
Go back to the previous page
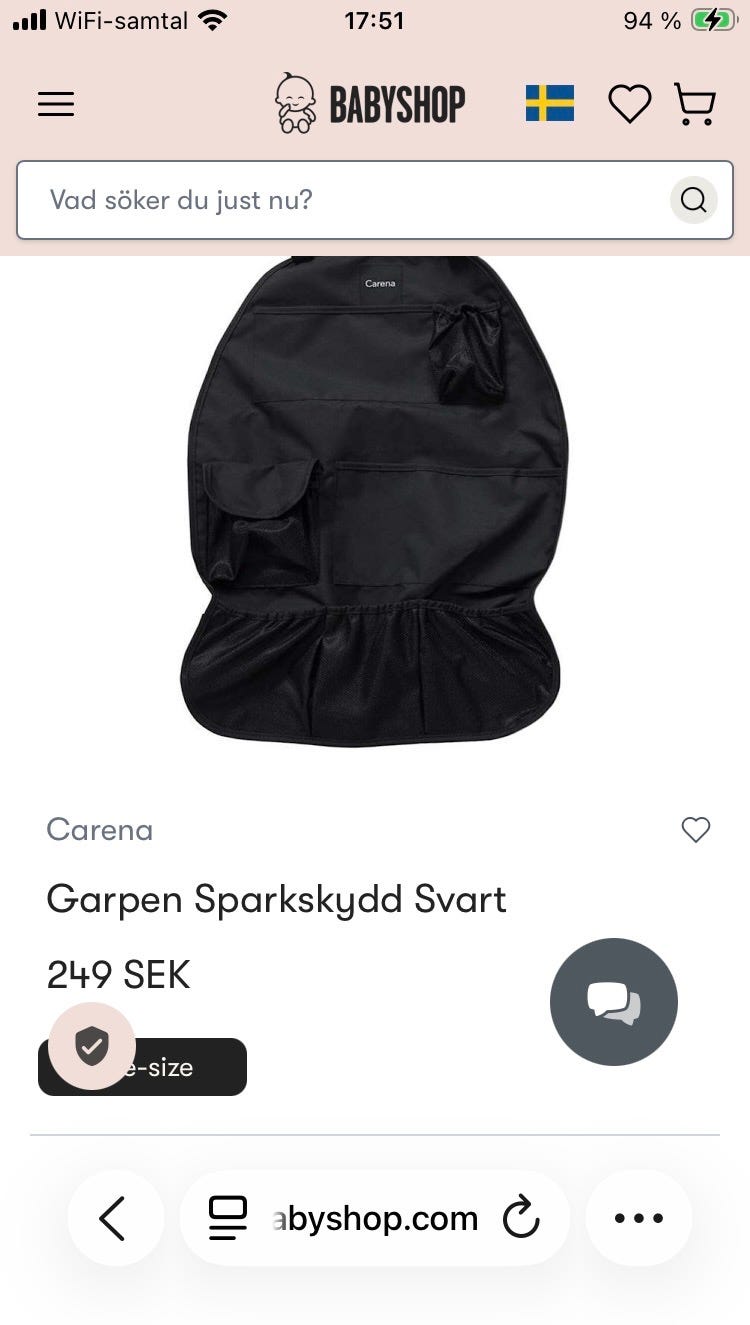[114, 1218]
